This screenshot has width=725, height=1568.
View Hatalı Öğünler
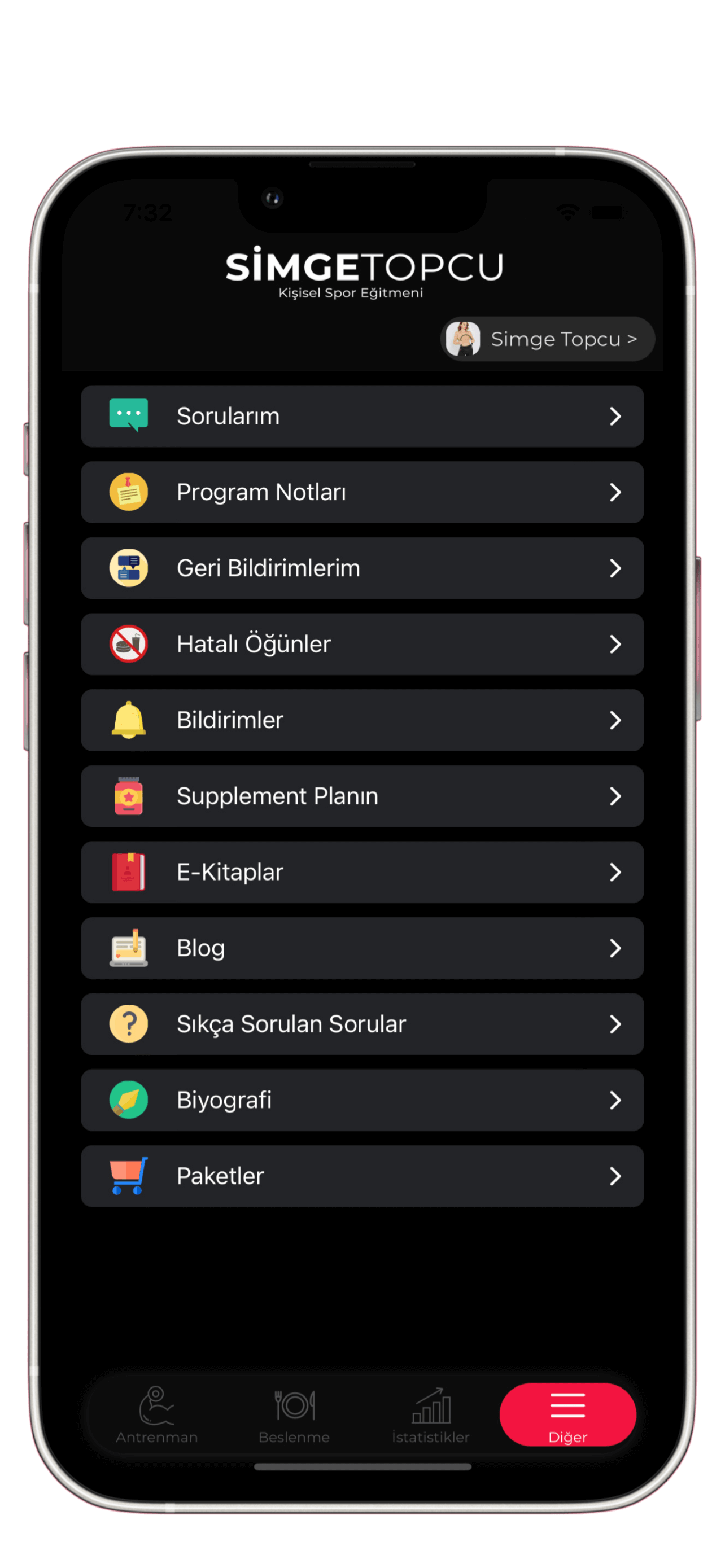click(x=362, y=644)
